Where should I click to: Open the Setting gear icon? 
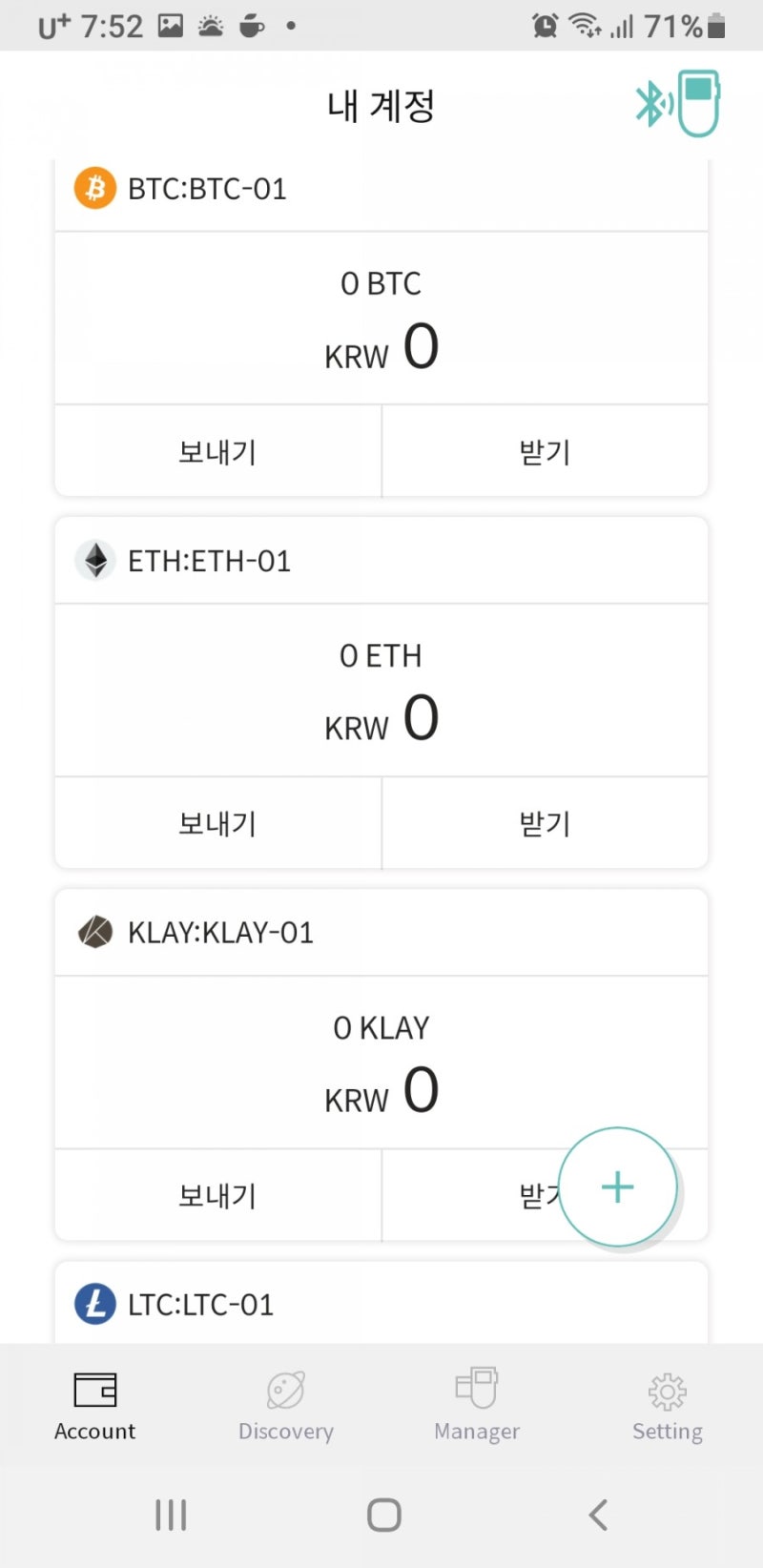pyautogui.click(x=667, y=1393)
